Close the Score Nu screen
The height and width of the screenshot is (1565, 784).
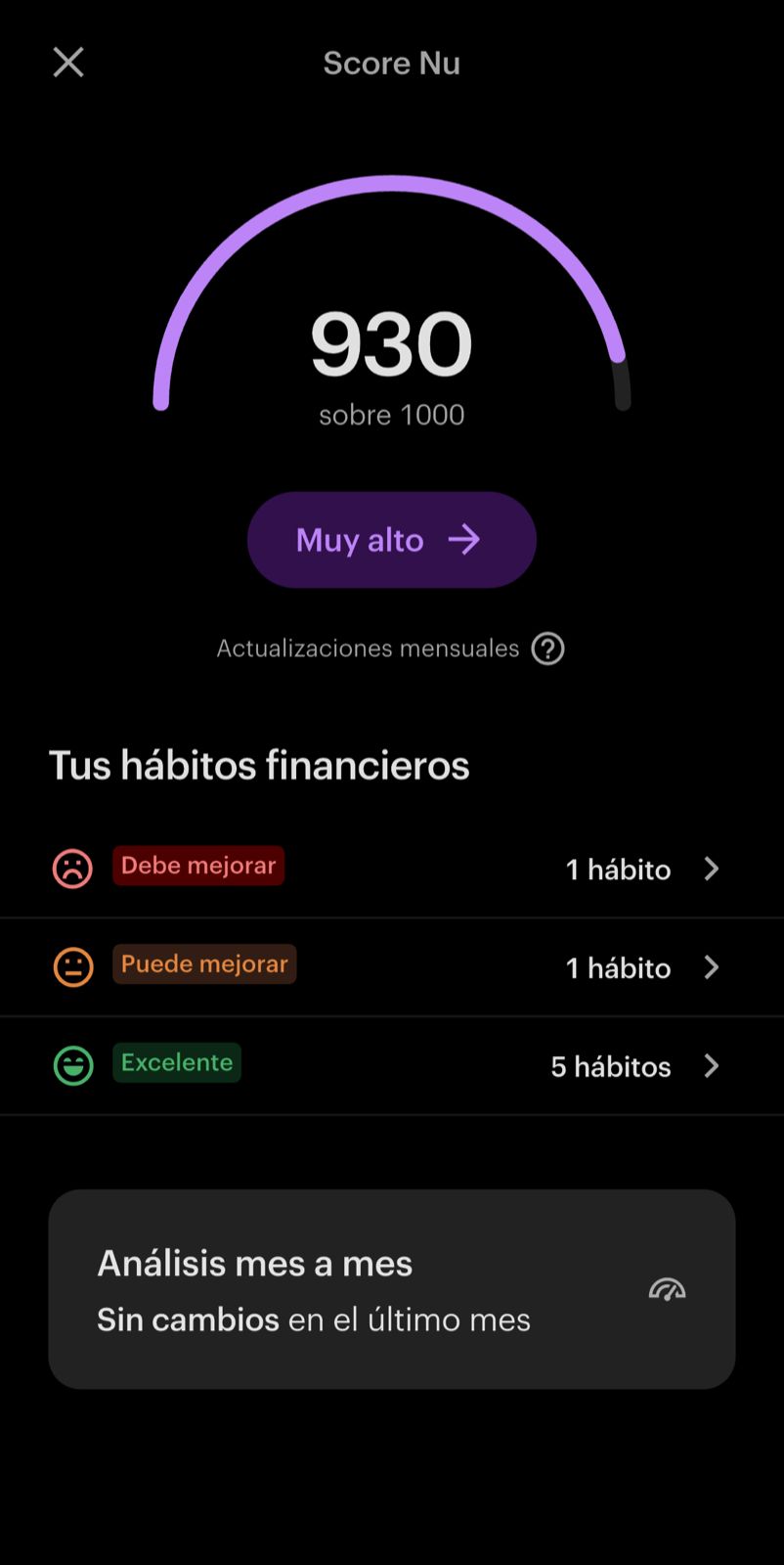(x=68, y=63)
